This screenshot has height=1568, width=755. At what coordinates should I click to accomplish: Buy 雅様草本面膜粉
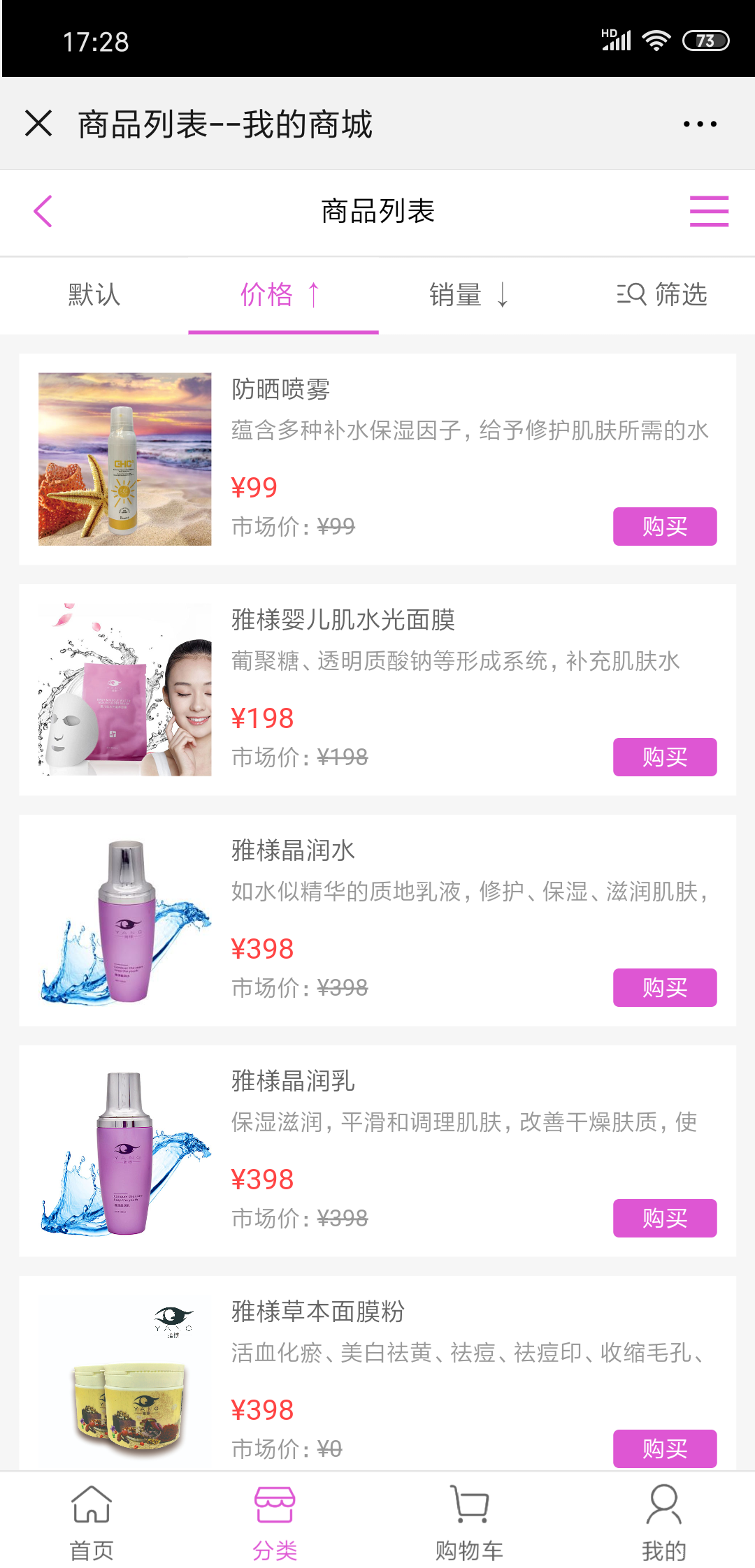coord(665,1448)
